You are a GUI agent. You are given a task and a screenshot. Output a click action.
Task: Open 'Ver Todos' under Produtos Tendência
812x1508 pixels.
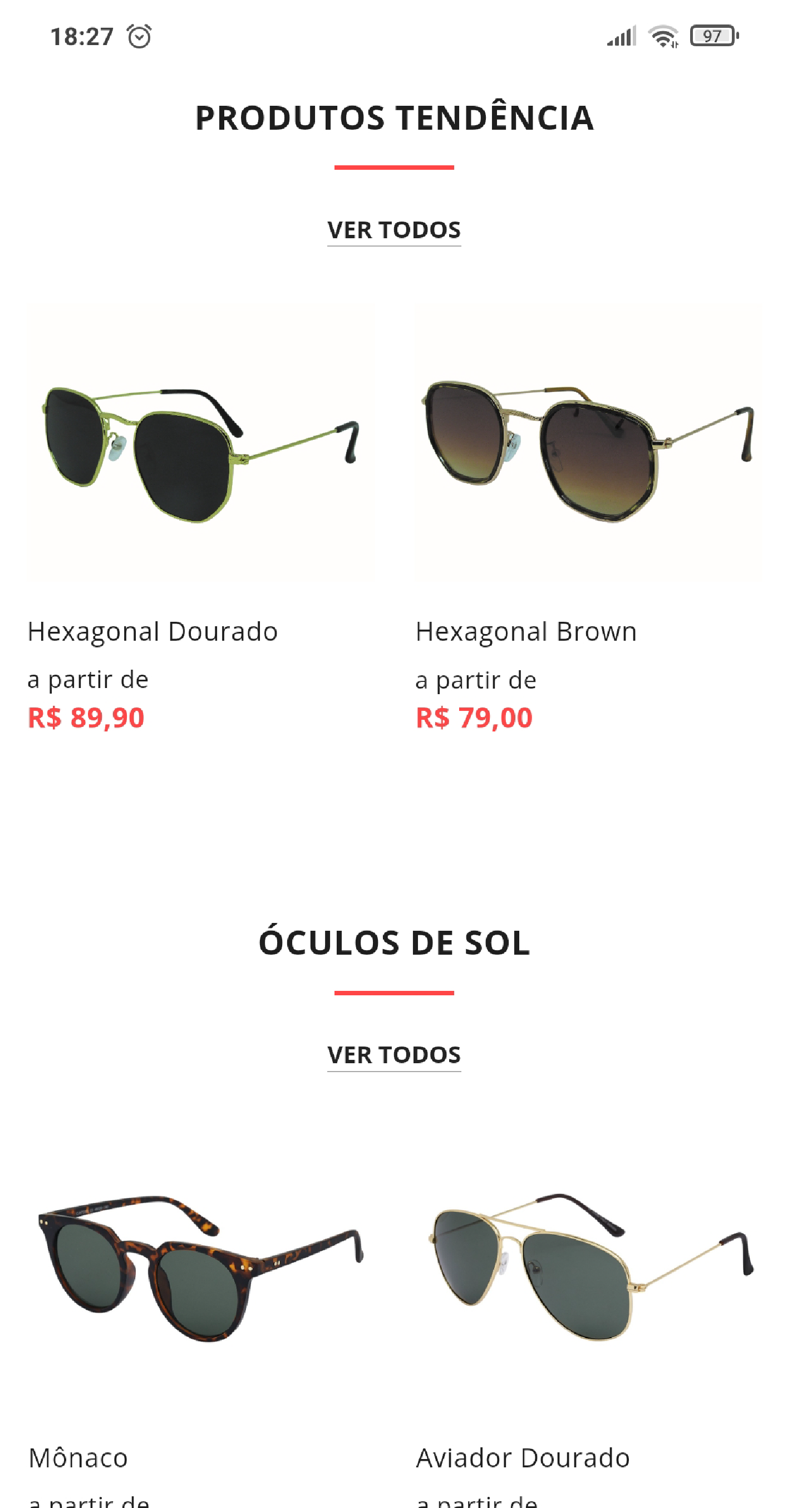pyautogui.click(x=393, y=230)
